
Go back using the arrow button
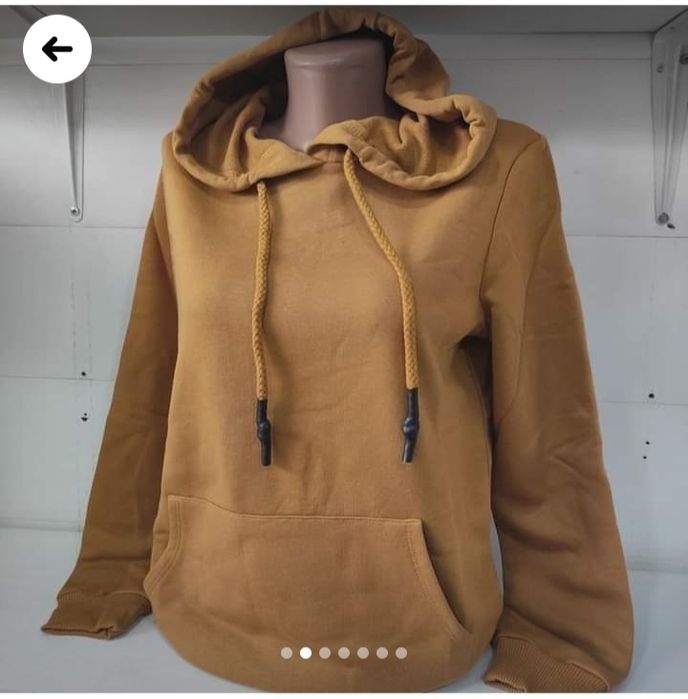57,49
